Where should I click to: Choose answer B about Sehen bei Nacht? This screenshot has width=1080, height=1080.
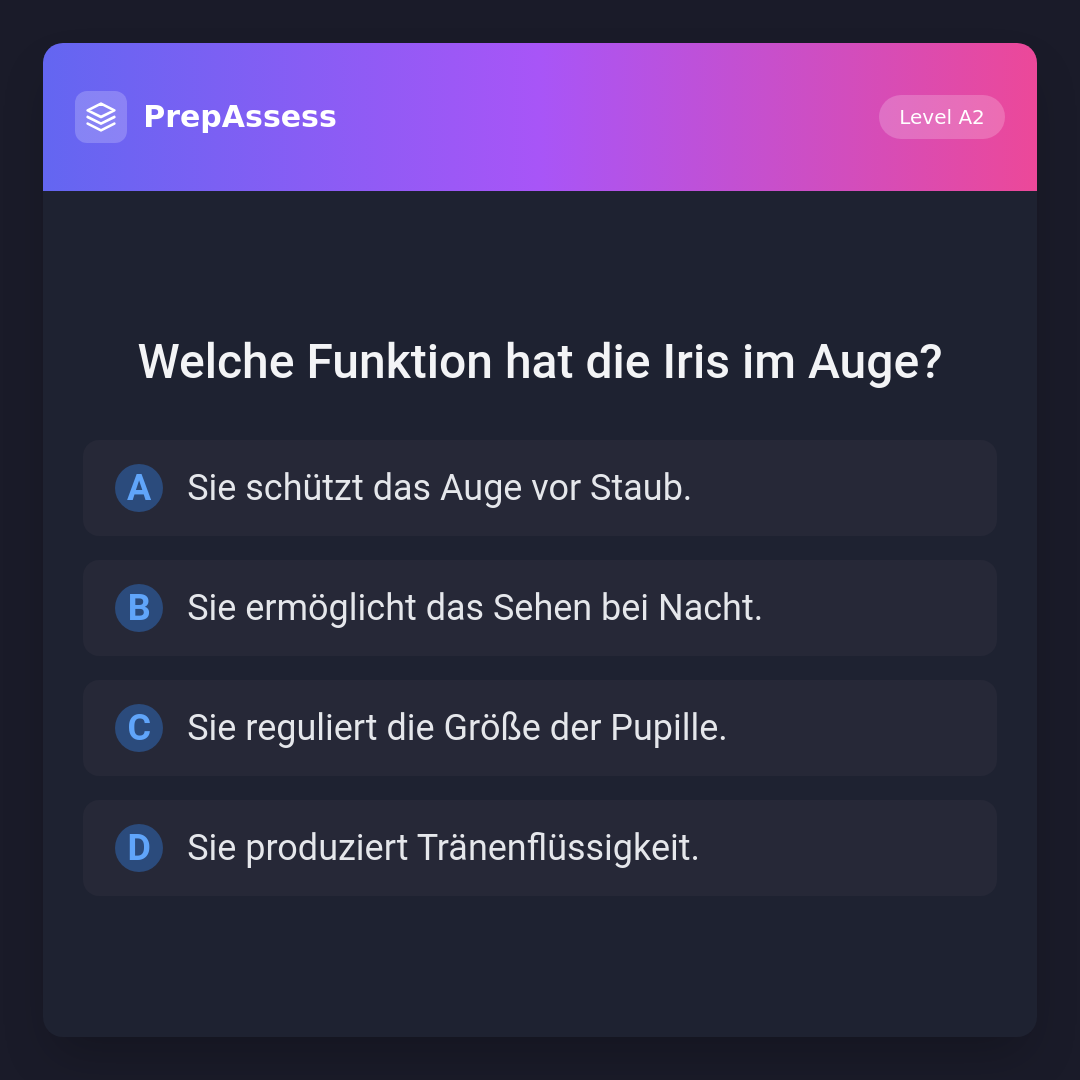[x=539, y=608]
